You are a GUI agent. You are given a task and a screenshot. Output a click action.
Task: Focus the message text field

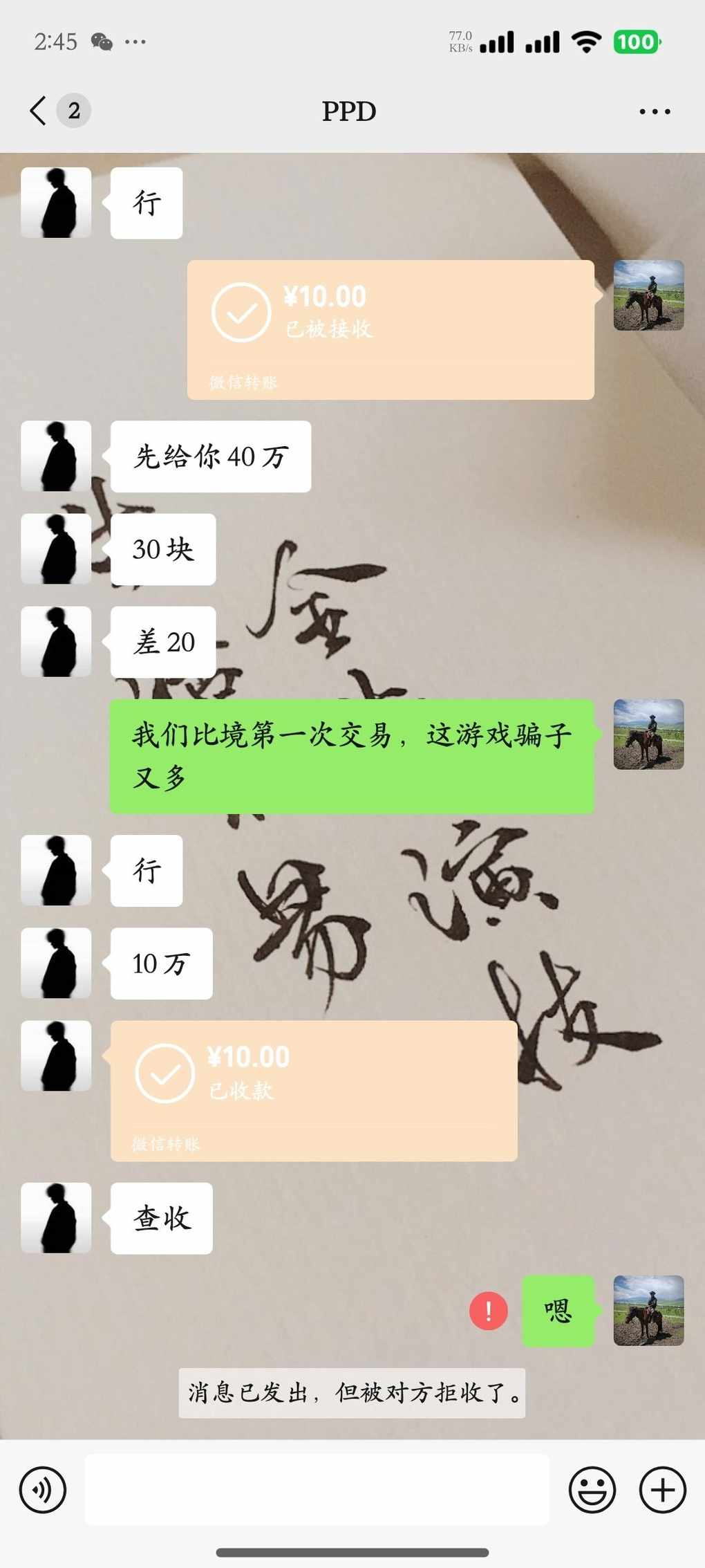click(317, 1489)
